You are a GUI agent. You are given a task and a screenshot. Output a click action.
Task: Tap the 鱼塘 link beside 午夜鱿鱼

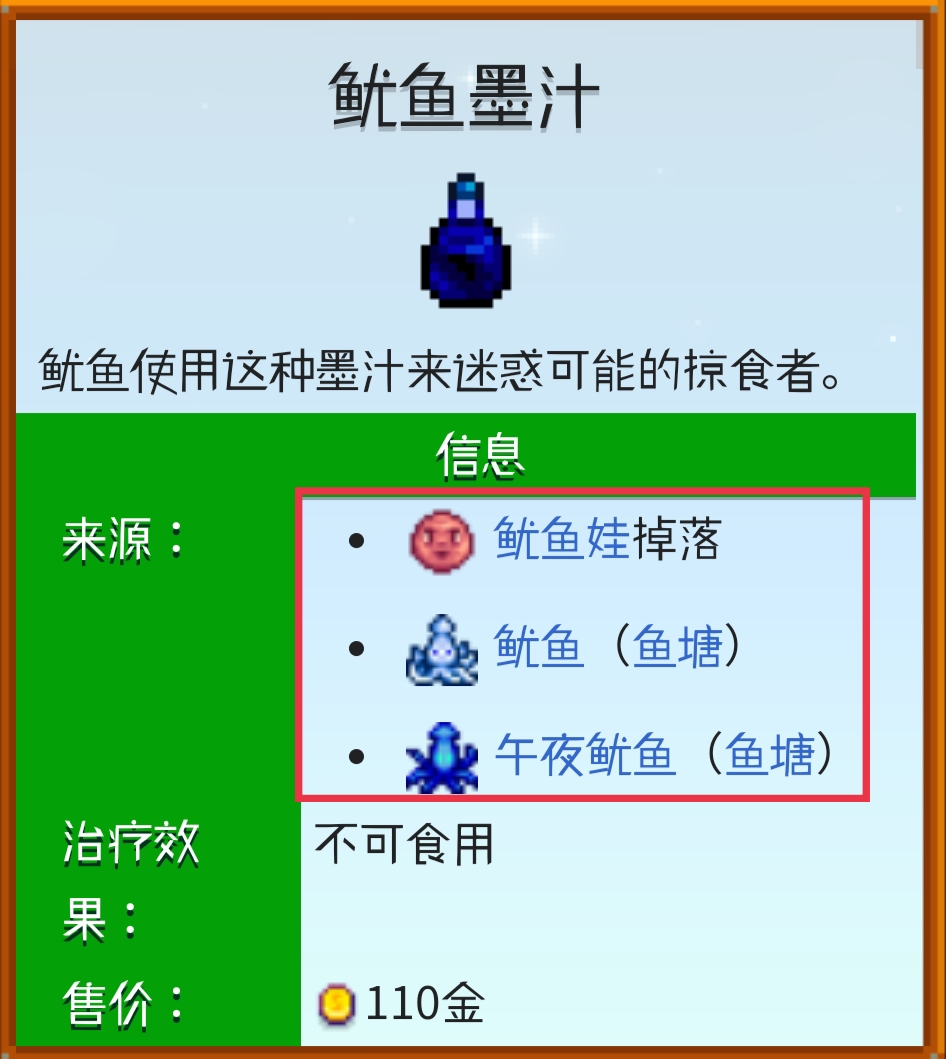[x=768, y=756]
